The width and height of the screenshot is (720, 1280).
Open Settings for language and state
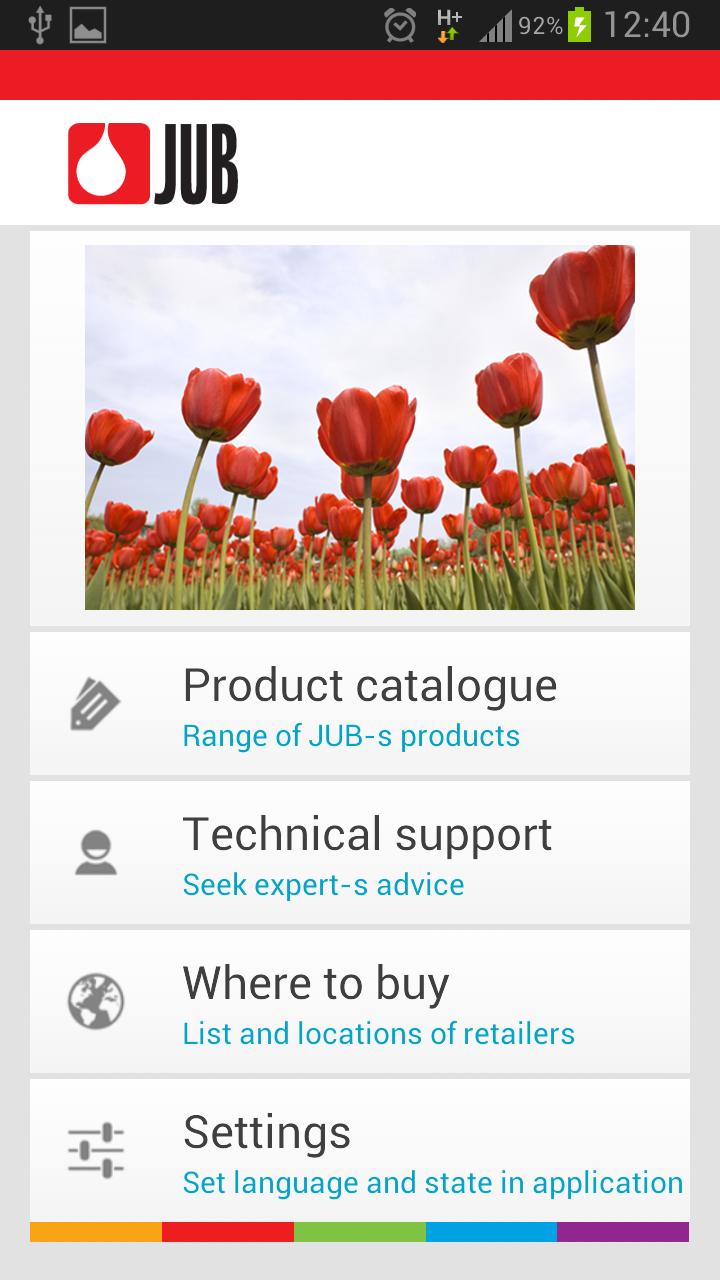coord(360,1151)
